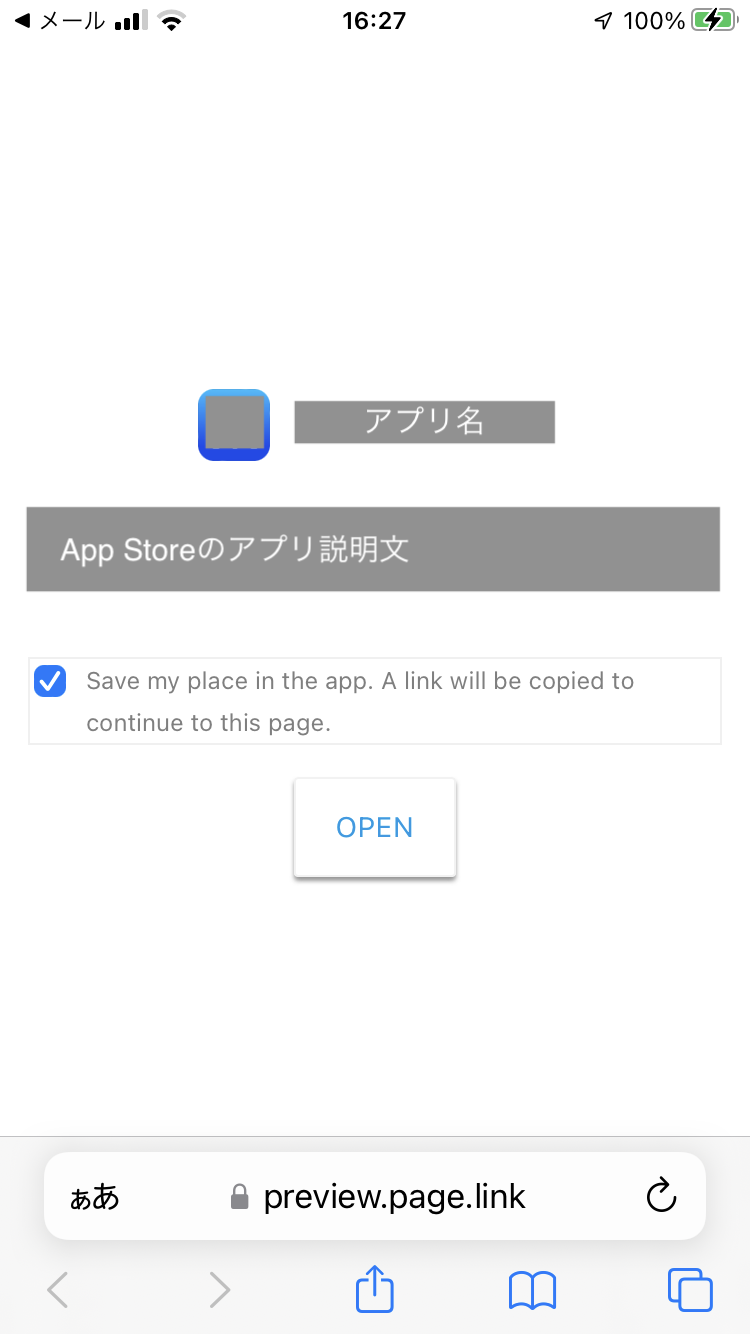The image size is (750, 1334).
Task: Share this page from the toolbar
Action: [x=375, y=1289]
